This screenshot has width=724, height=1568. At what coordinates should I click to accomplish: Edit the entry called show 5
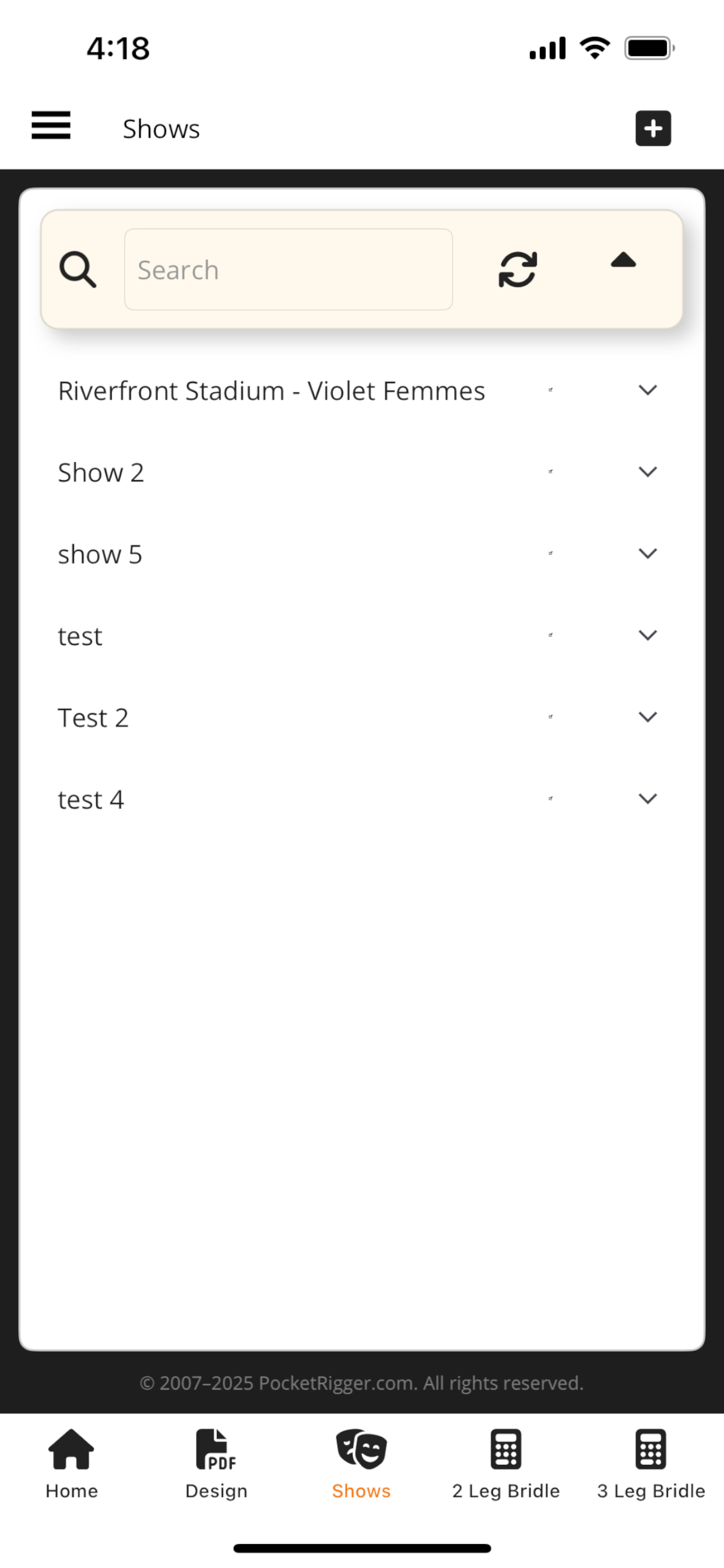[x=551, y=554]
